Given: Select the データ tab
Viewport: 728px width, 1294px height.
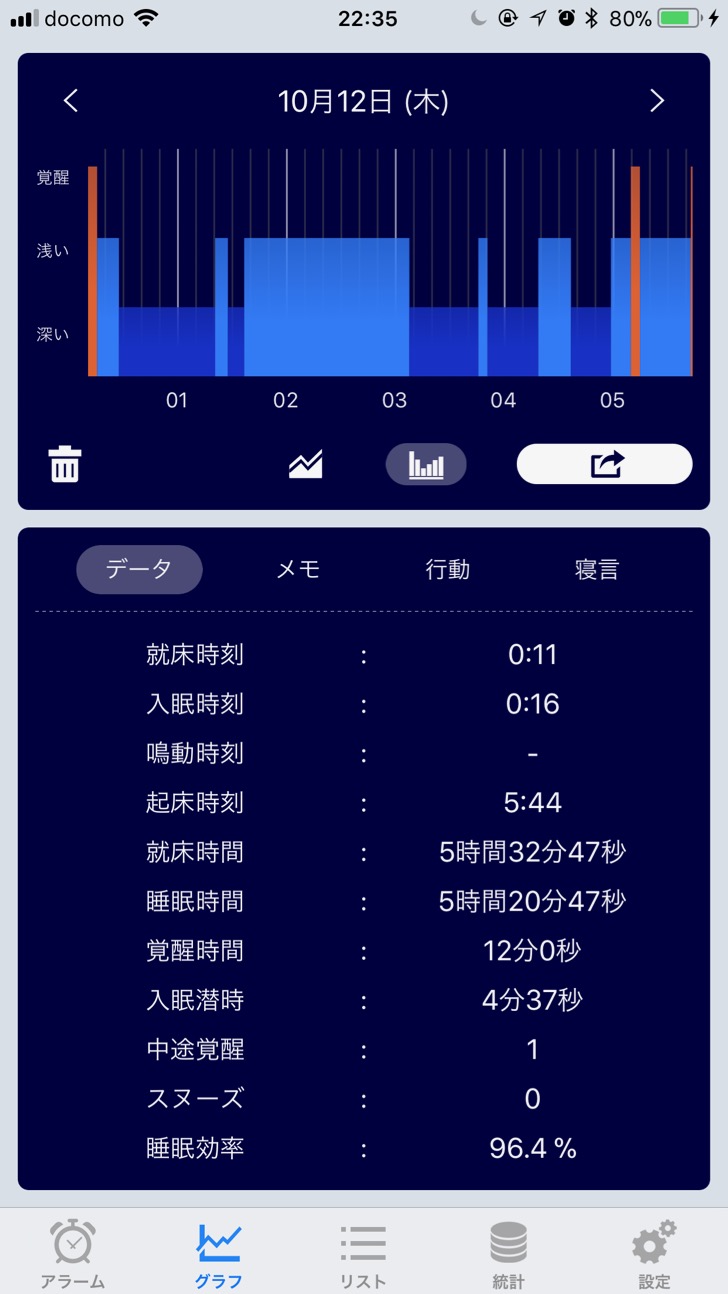Looking at the screenshot, I should pos(139,570).
